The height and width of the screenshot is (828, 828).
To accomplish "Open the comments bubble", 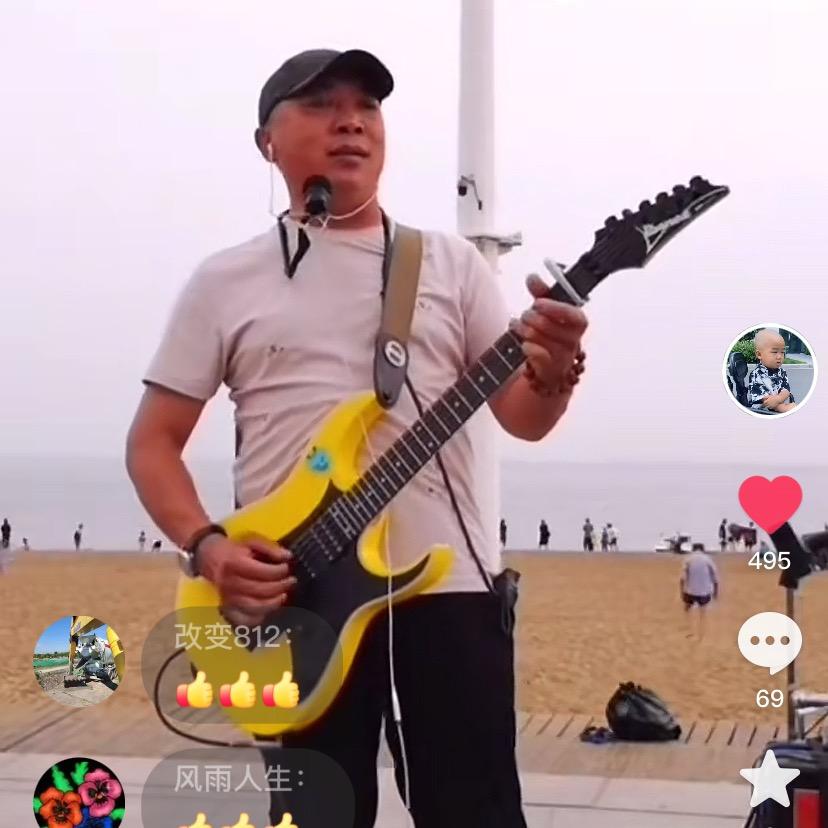I will (x=769, y=642).
